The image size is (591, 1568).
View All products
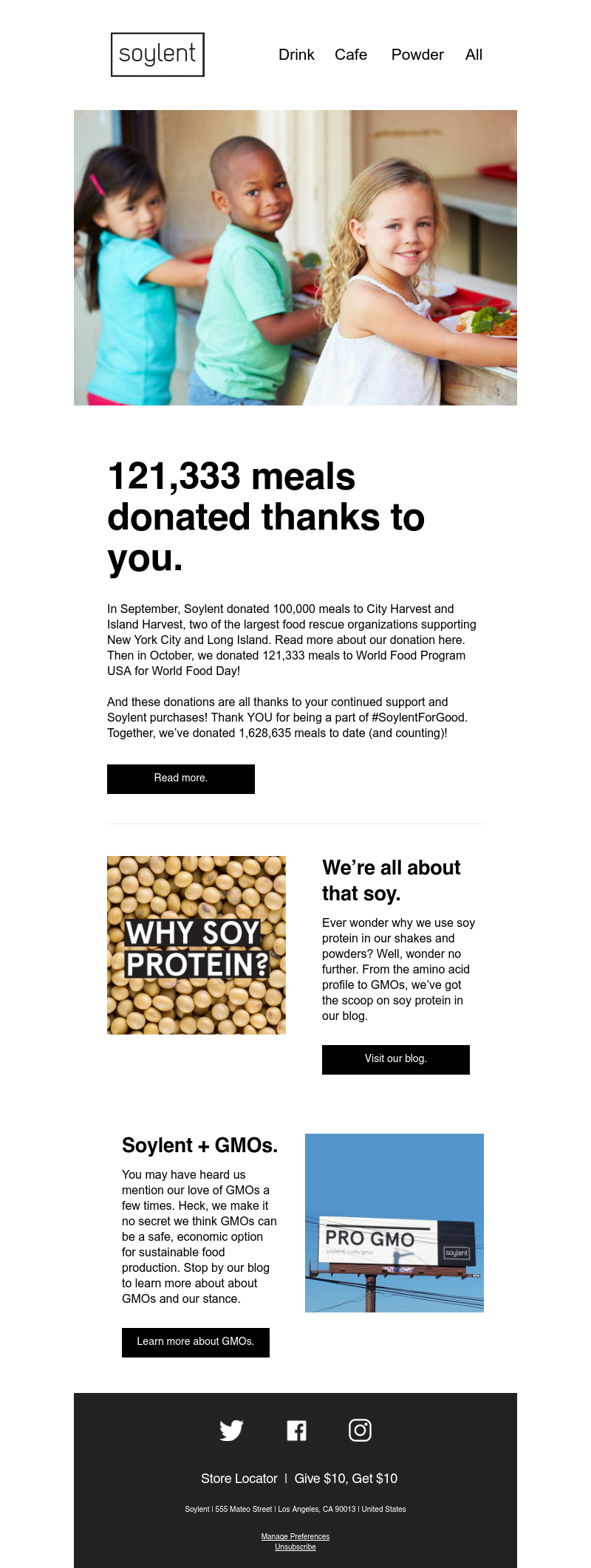pyautogui.click(x=474, y=55)
